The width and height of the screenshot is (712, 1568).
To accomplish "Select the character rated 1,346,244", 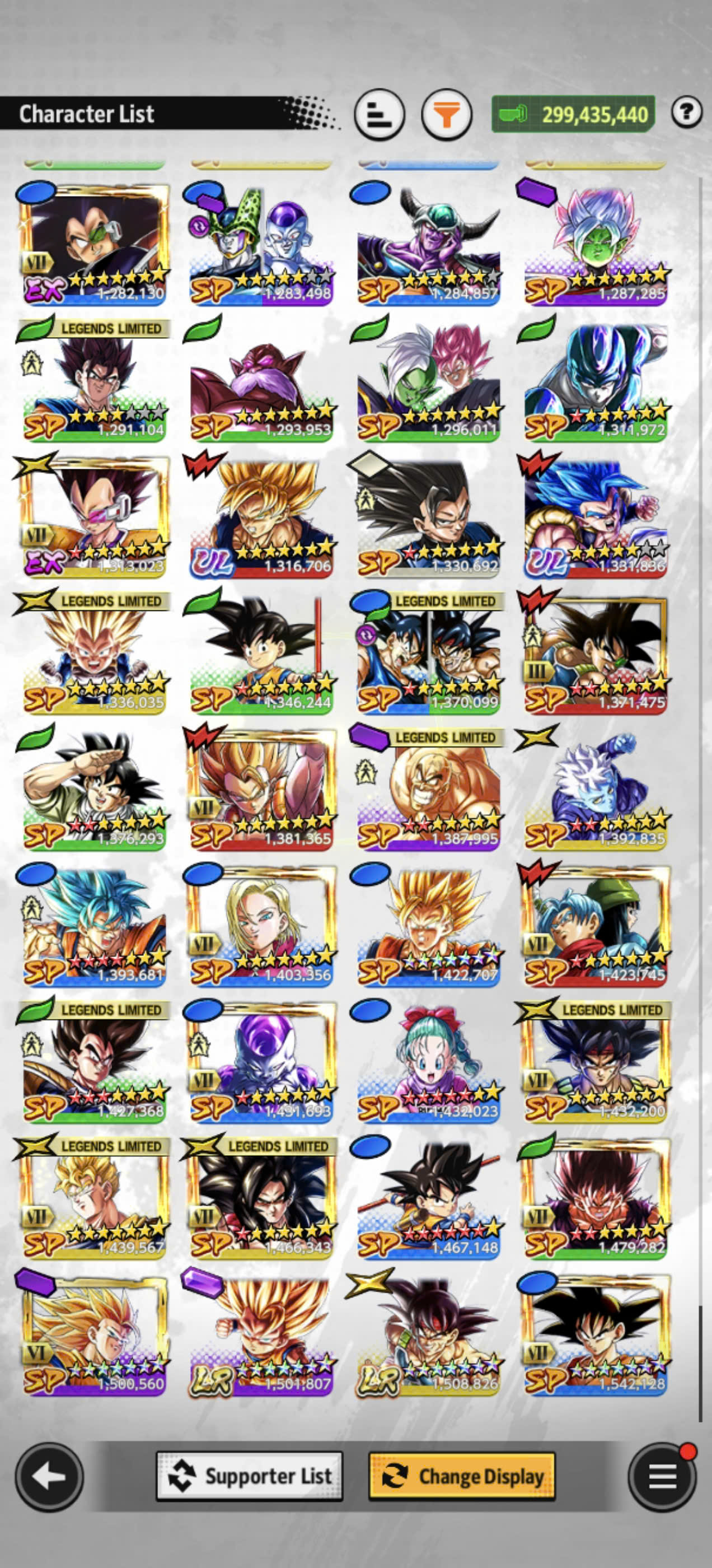I will [x=261, y=652].
